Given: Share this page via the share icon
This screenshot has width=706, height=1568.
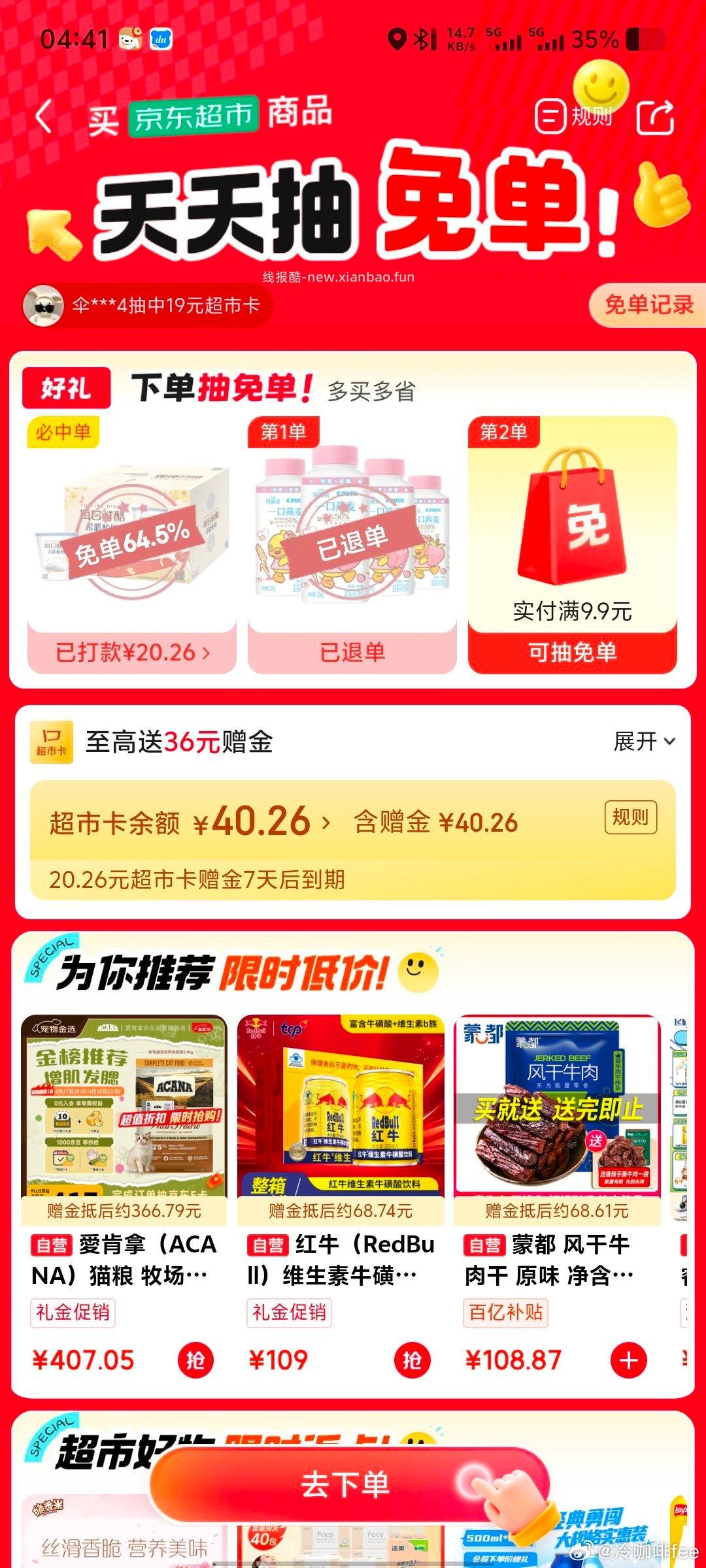Looking at the screenshot, I should tap(654, 116).
